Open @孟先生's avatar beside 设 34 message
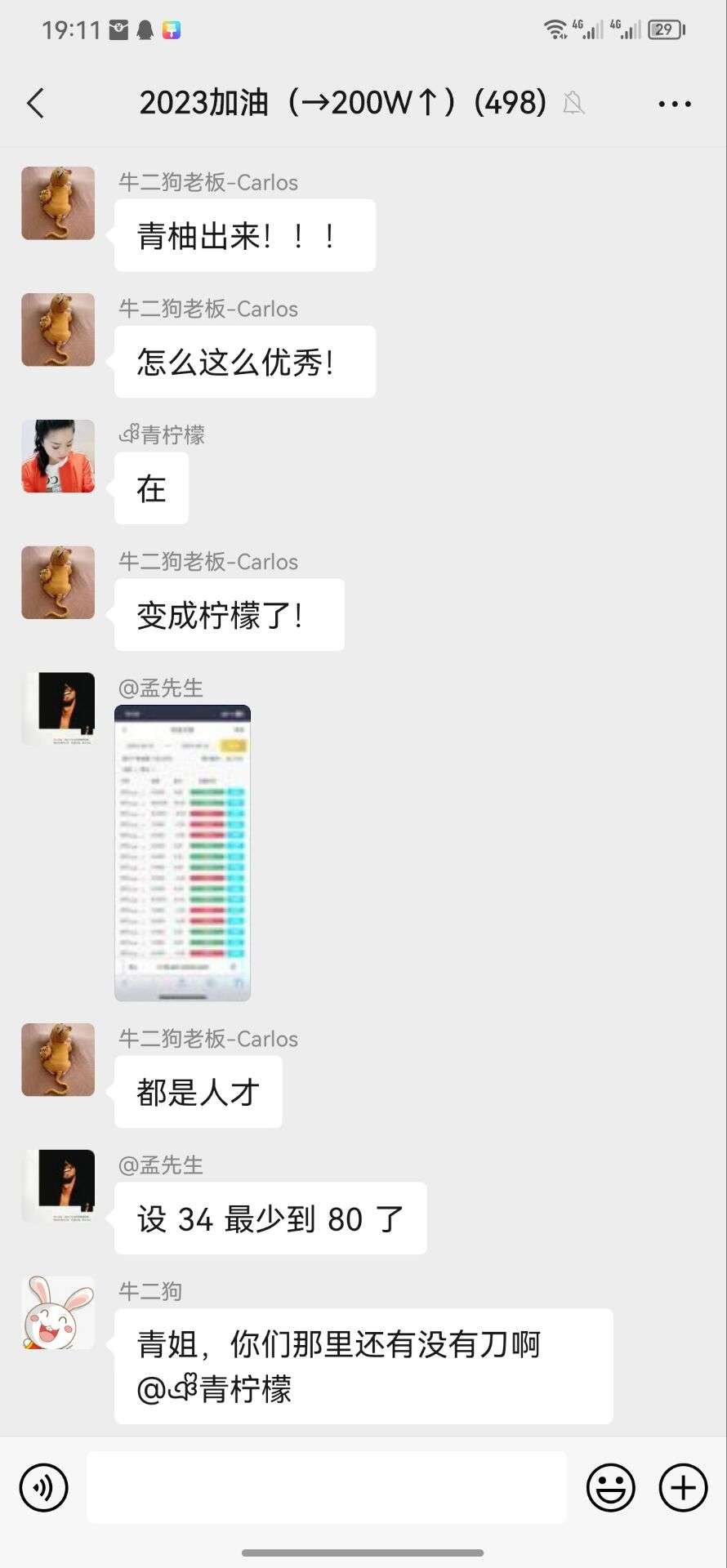This screenshot has width=727, height=1568. pos(58,1186)
